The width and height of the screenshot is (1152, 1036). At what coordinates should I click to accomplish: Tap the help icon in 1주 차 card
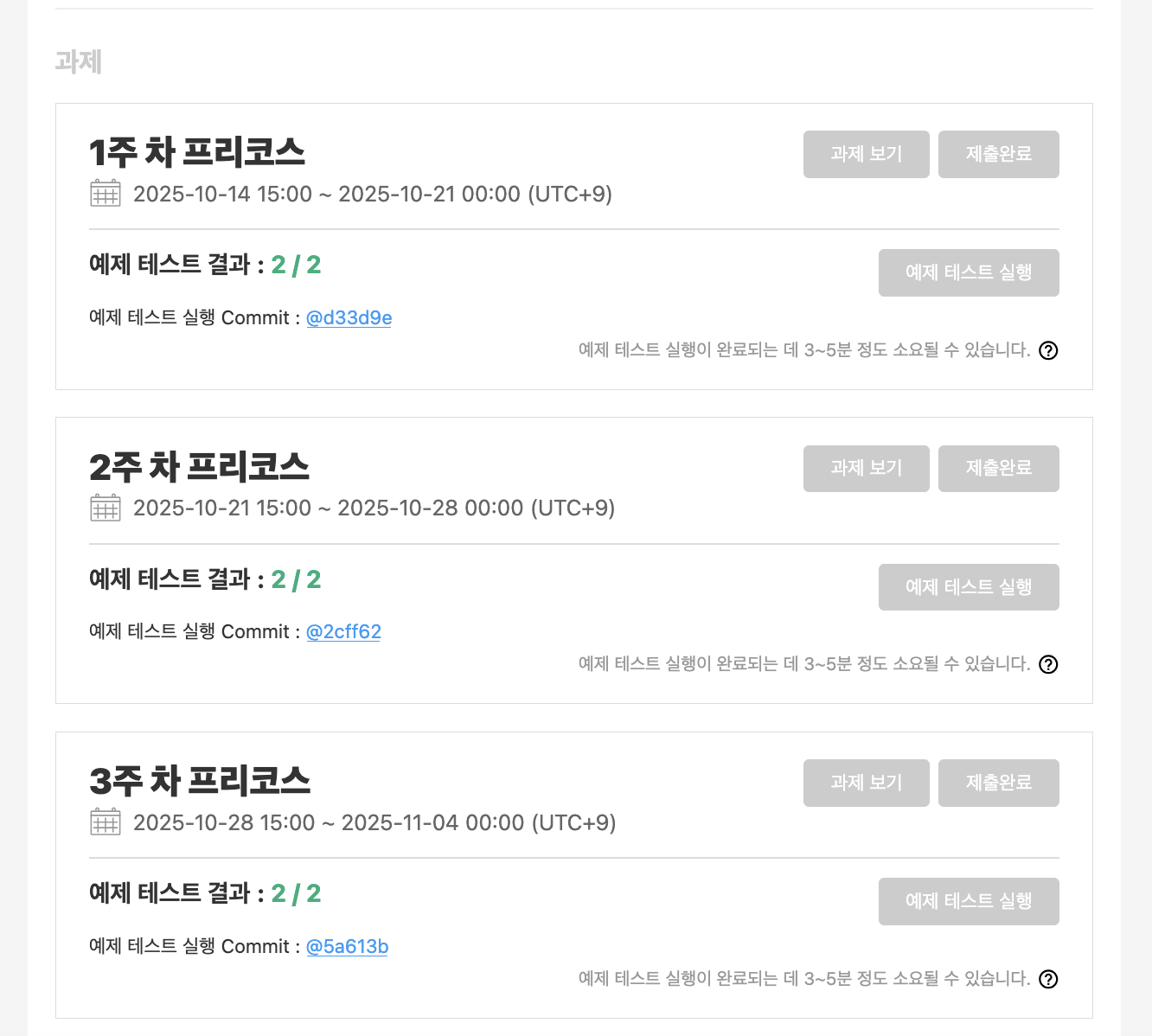pyautogui.click(x=1048, y=350)
